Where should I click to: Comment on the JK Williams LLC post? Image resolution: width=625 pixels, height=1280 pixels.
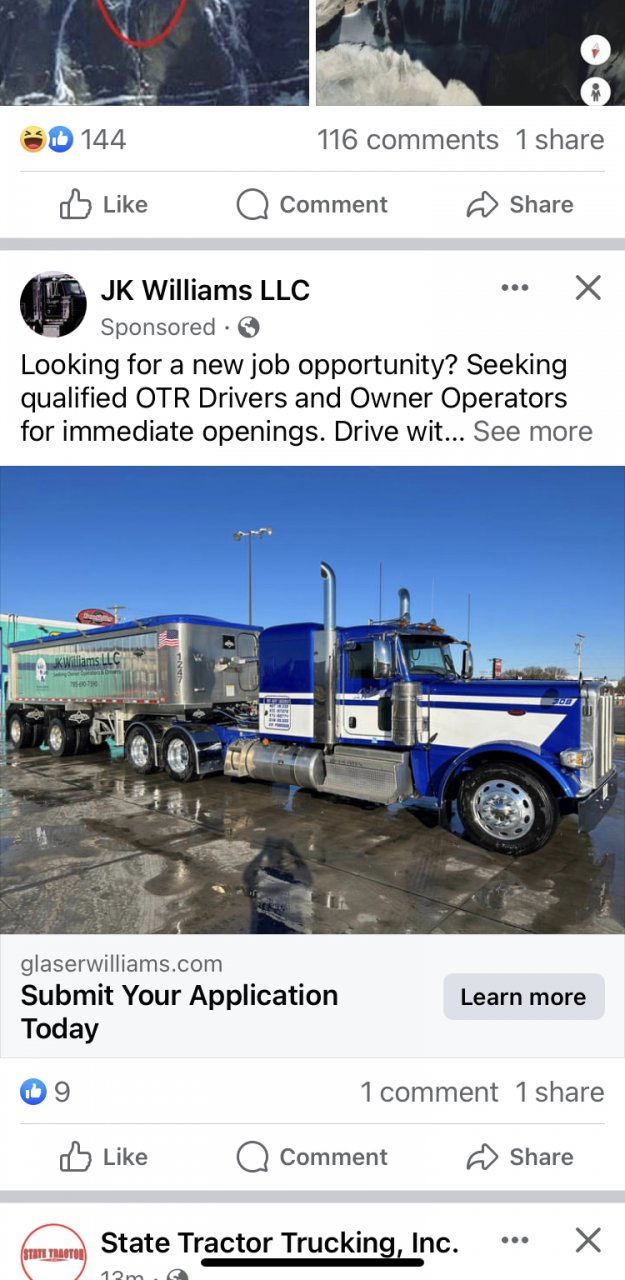pos(312,1157)
